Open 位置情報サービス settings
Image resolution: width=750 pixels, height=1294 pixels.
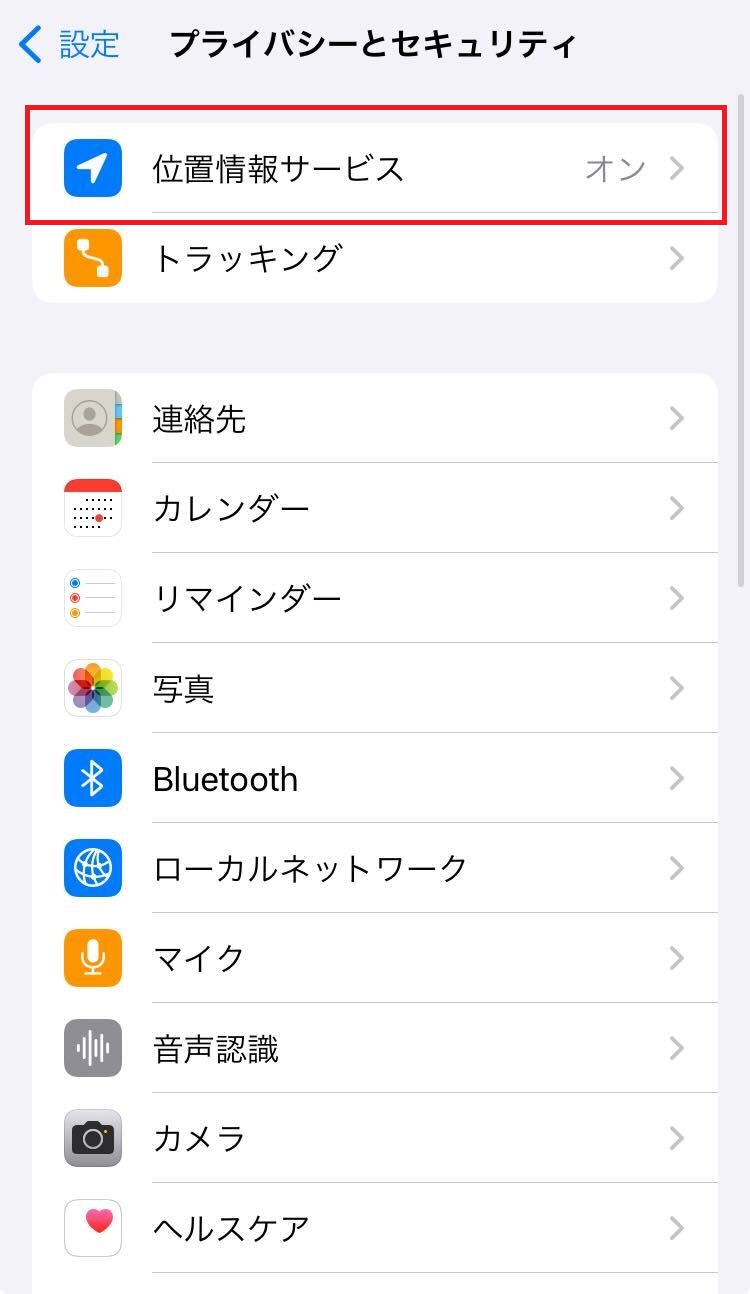(375, 168)
